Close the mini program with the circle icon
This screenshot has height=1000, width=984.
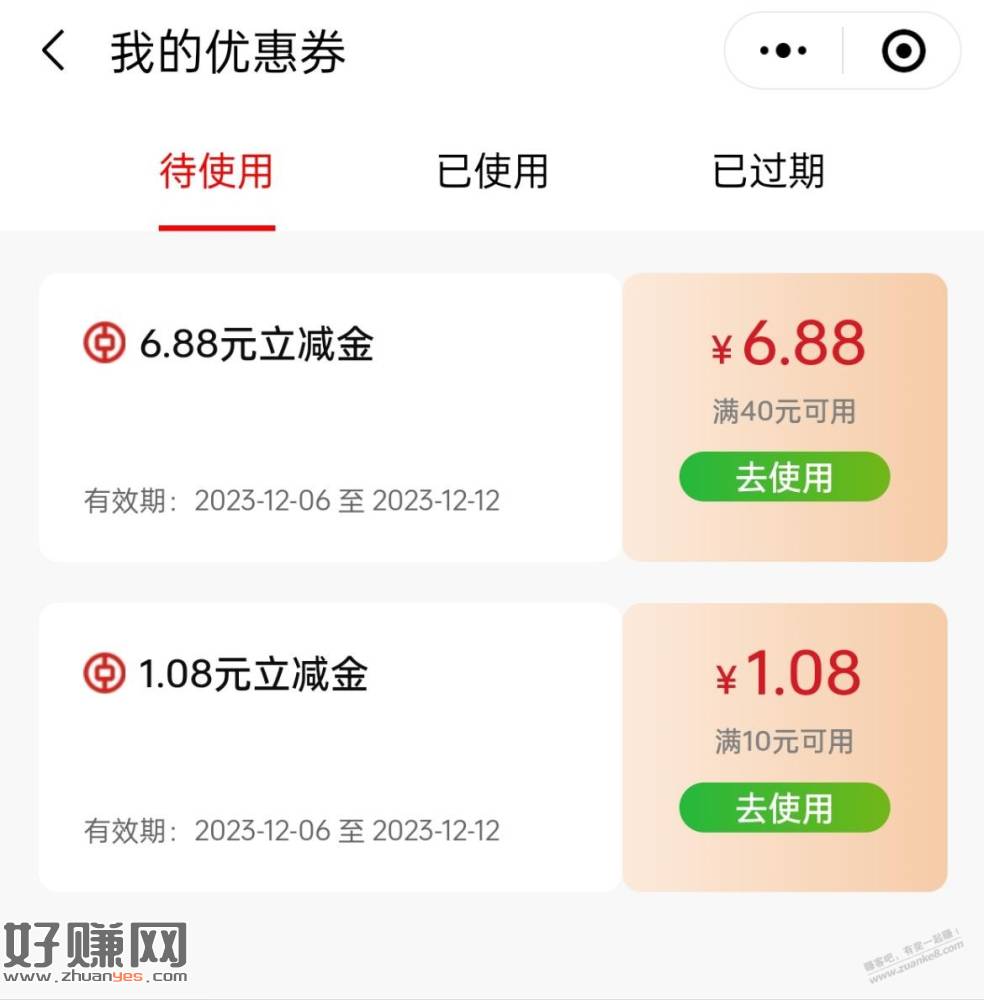(x=903, y=51)
